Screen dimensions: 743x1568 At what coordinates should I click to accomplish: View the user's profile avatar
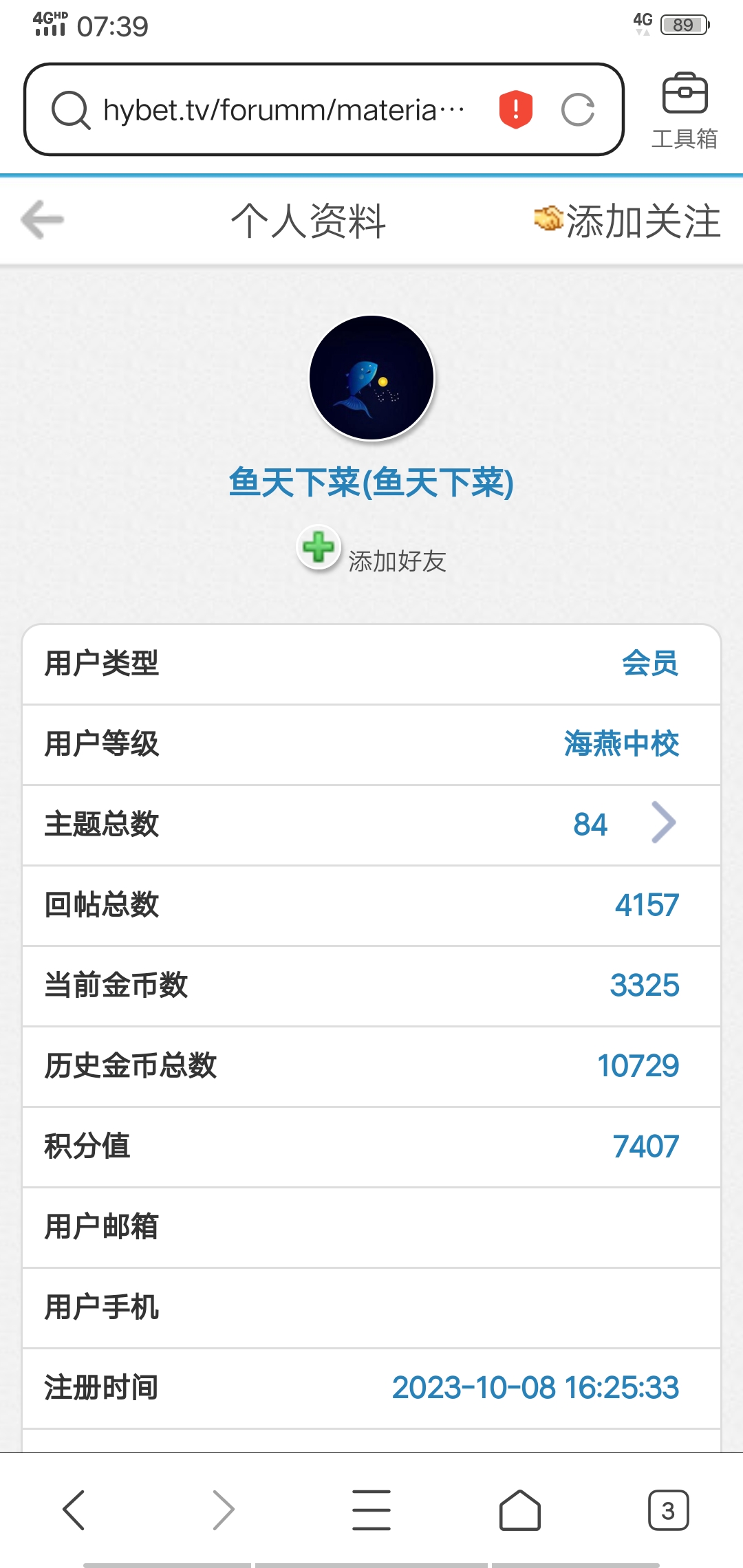(371, 378)
